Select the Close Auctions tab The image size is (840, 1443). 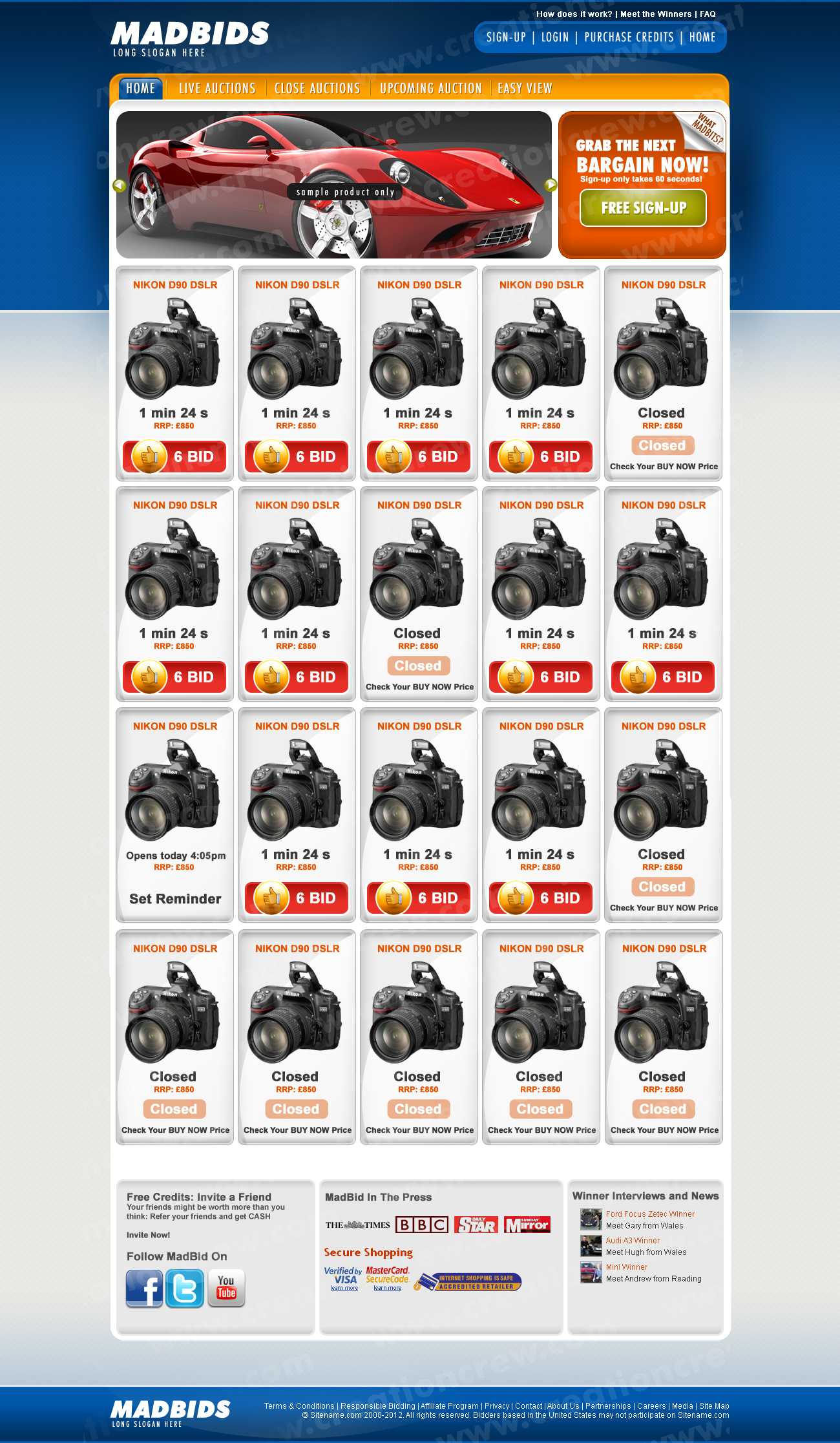tap(317, 89)
